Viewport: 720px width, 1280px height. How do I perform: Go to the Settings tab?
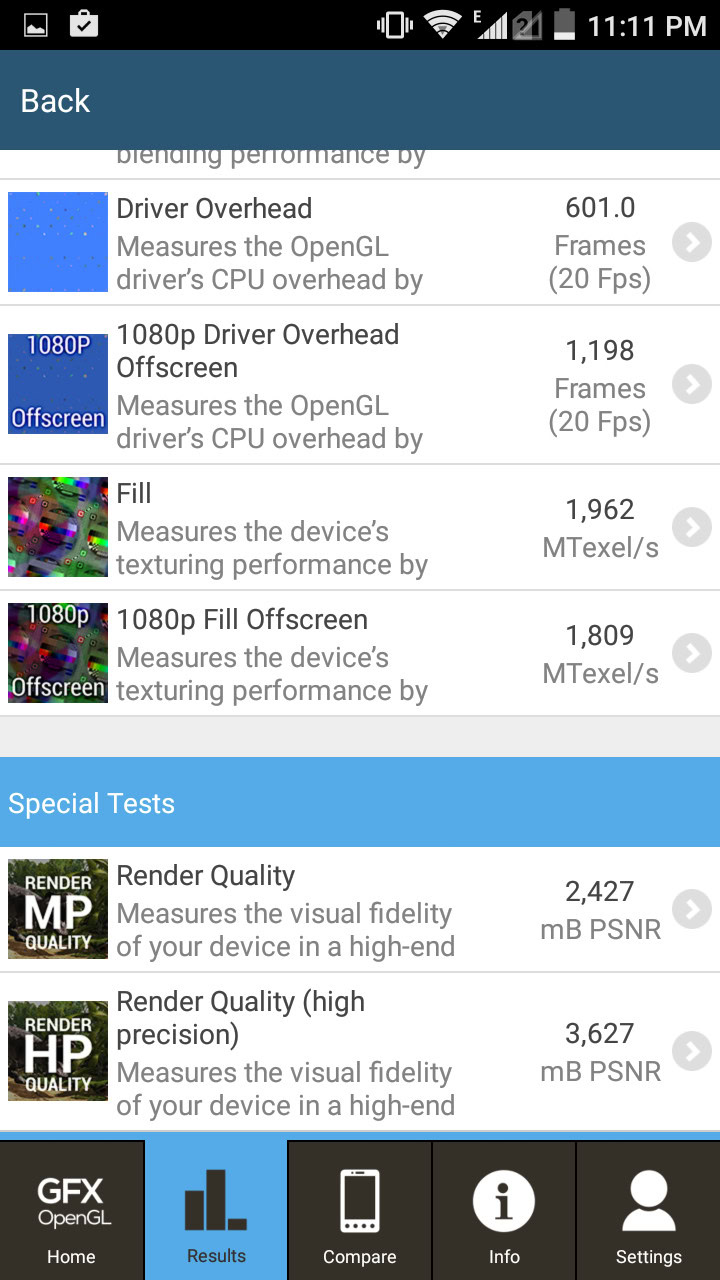pyautogui.click(x=648, y=1211)
